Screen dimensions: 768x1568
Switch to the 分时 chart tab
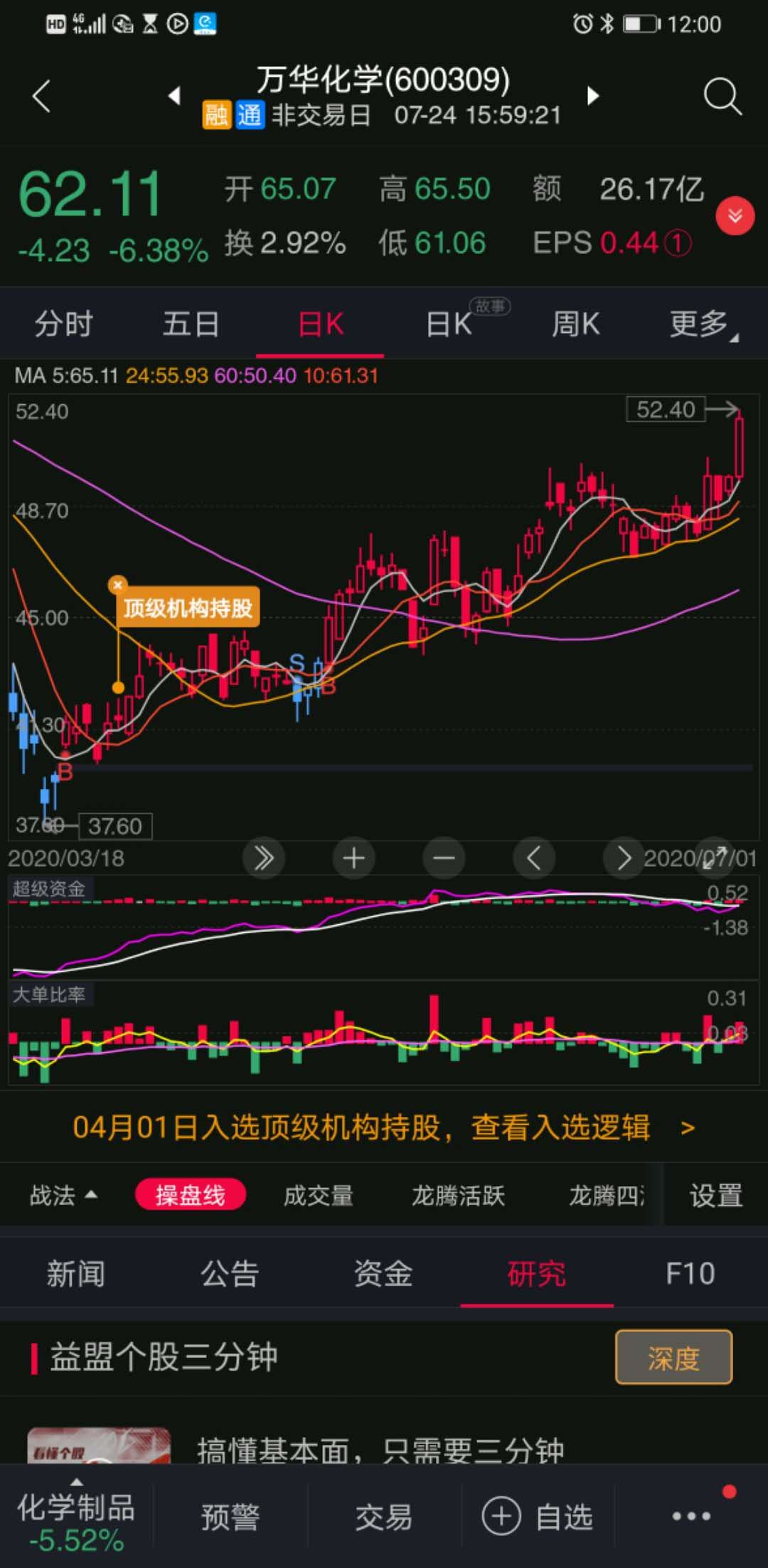point(64,324)
